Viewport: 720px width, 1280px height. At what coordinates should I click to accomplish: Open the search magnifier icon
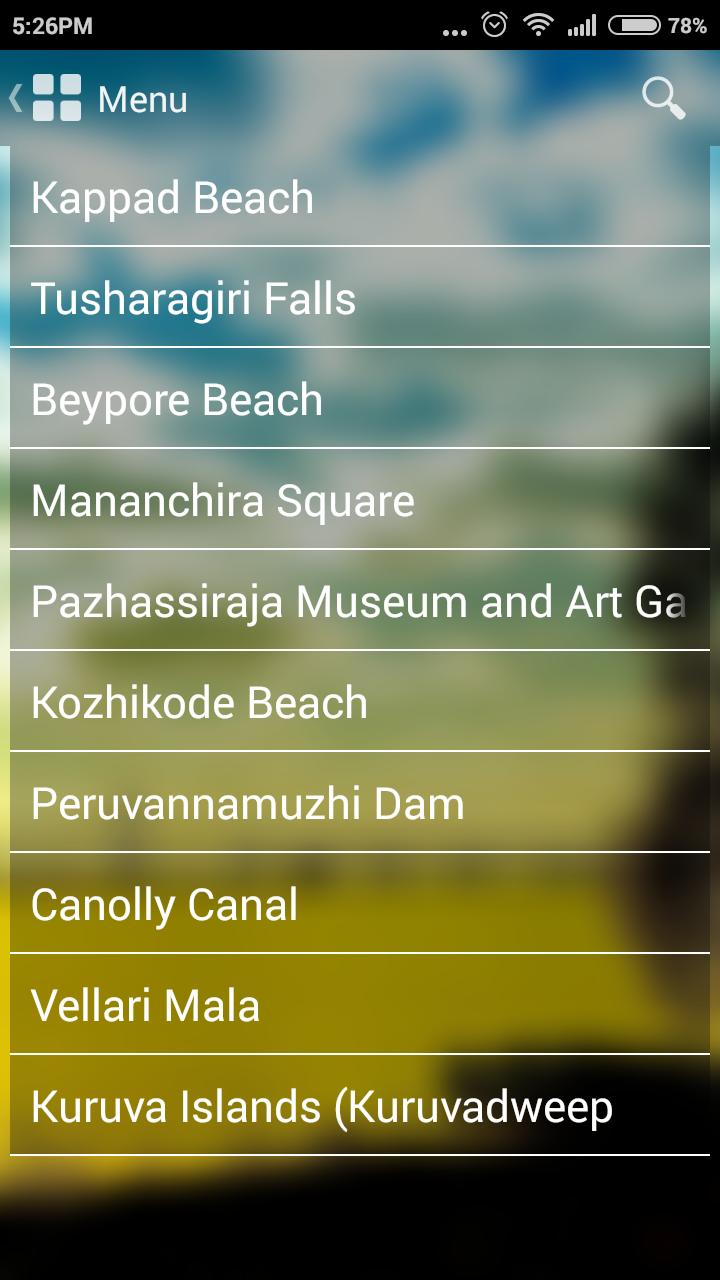tap(663, 98)
